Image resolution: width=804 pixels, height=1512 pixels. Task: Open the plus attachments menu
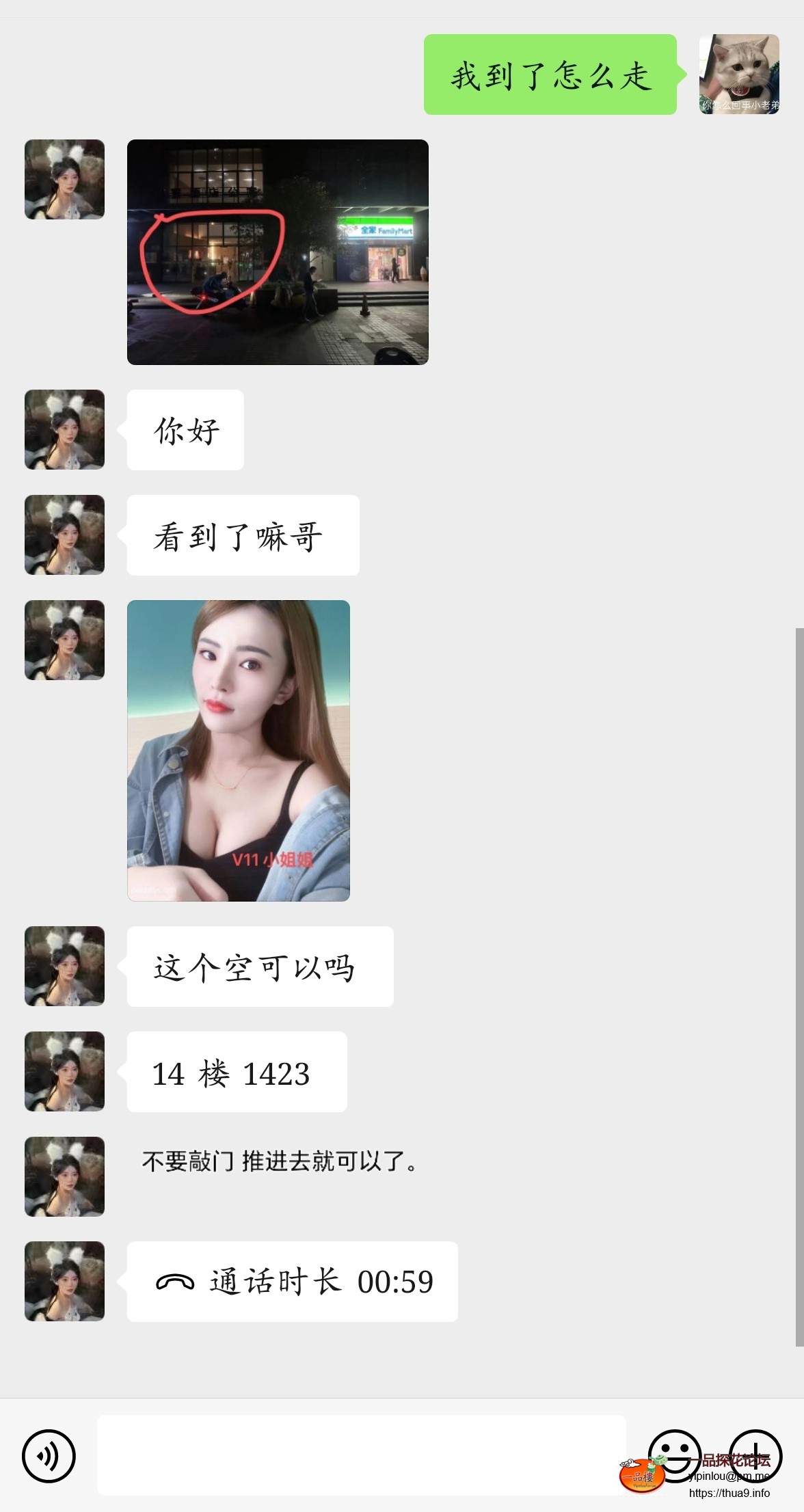(755, 1455)
